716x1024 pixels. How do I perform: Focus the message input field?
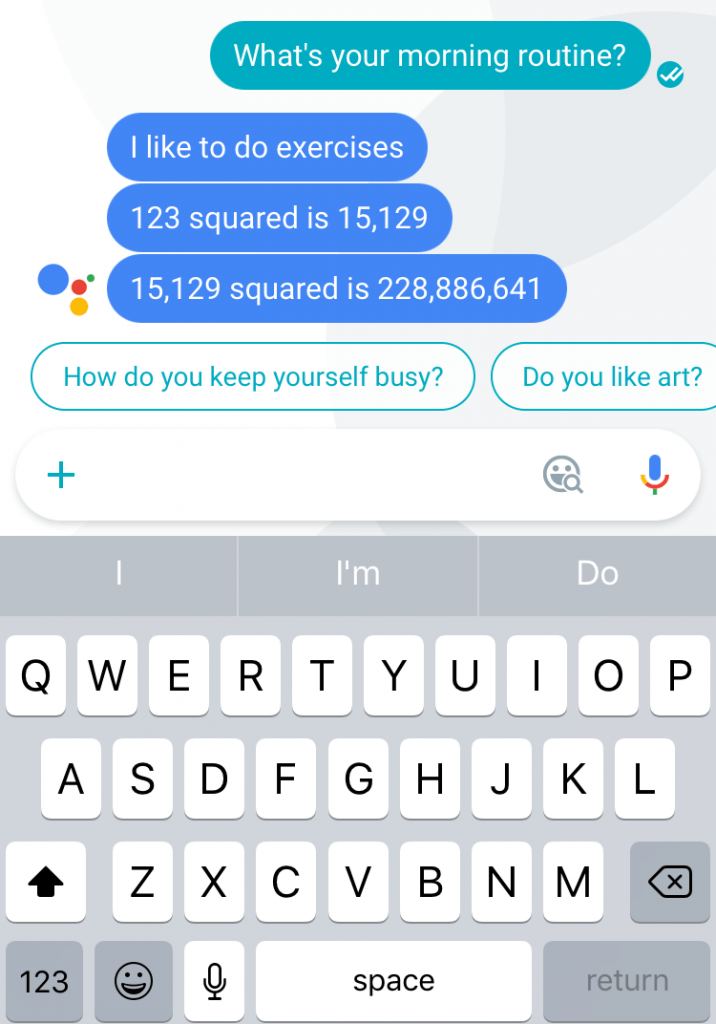click(x=300, y=475)
